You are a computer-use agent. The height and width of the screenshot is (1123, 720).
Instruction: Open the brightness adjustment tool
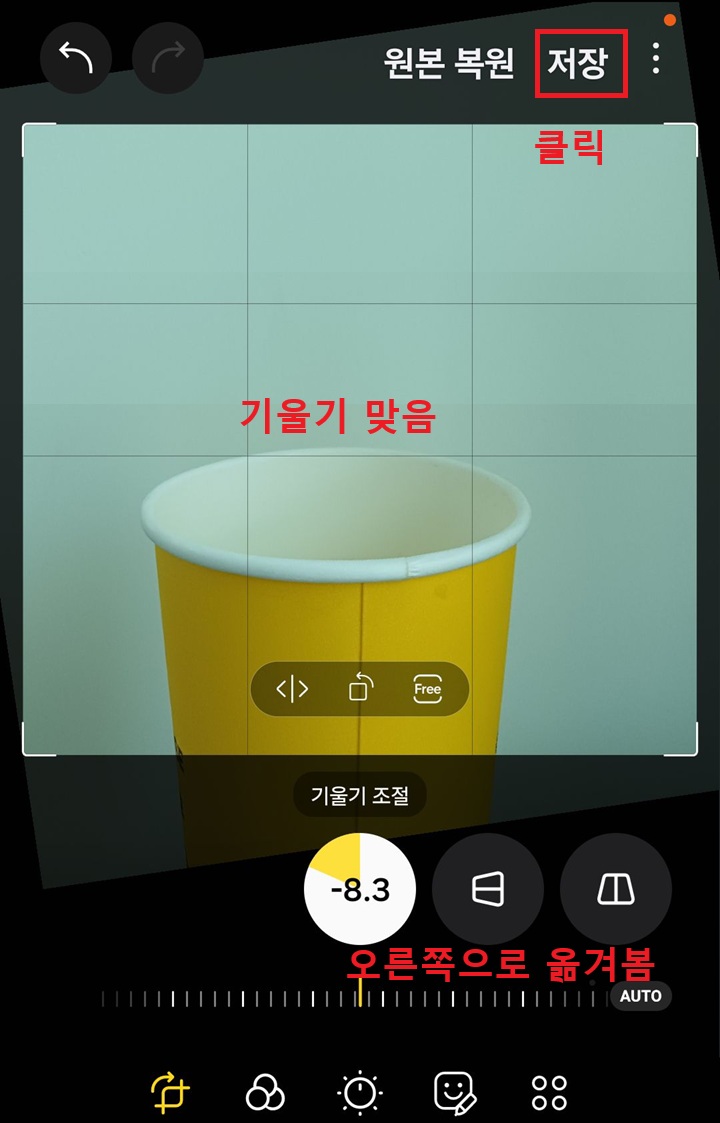click(357, 1095)
